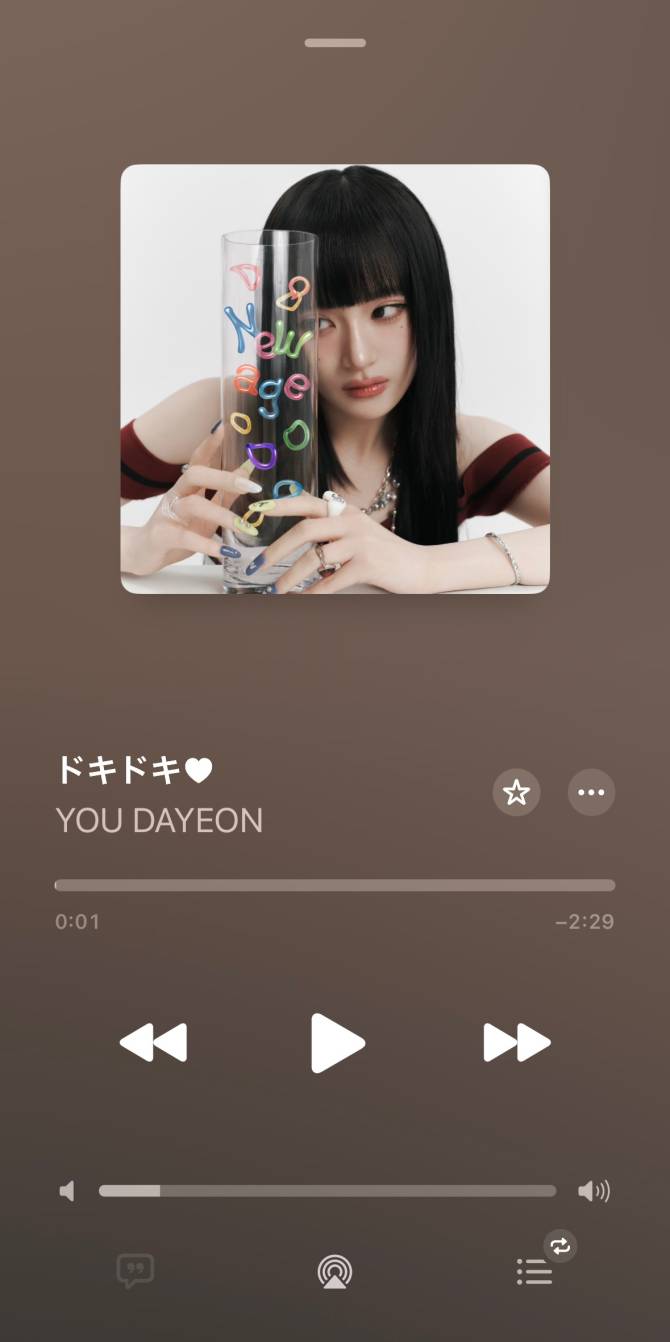The image size is (670, 1342).
Task: Open the more options ellipsis menu
Action: [591, 793]
